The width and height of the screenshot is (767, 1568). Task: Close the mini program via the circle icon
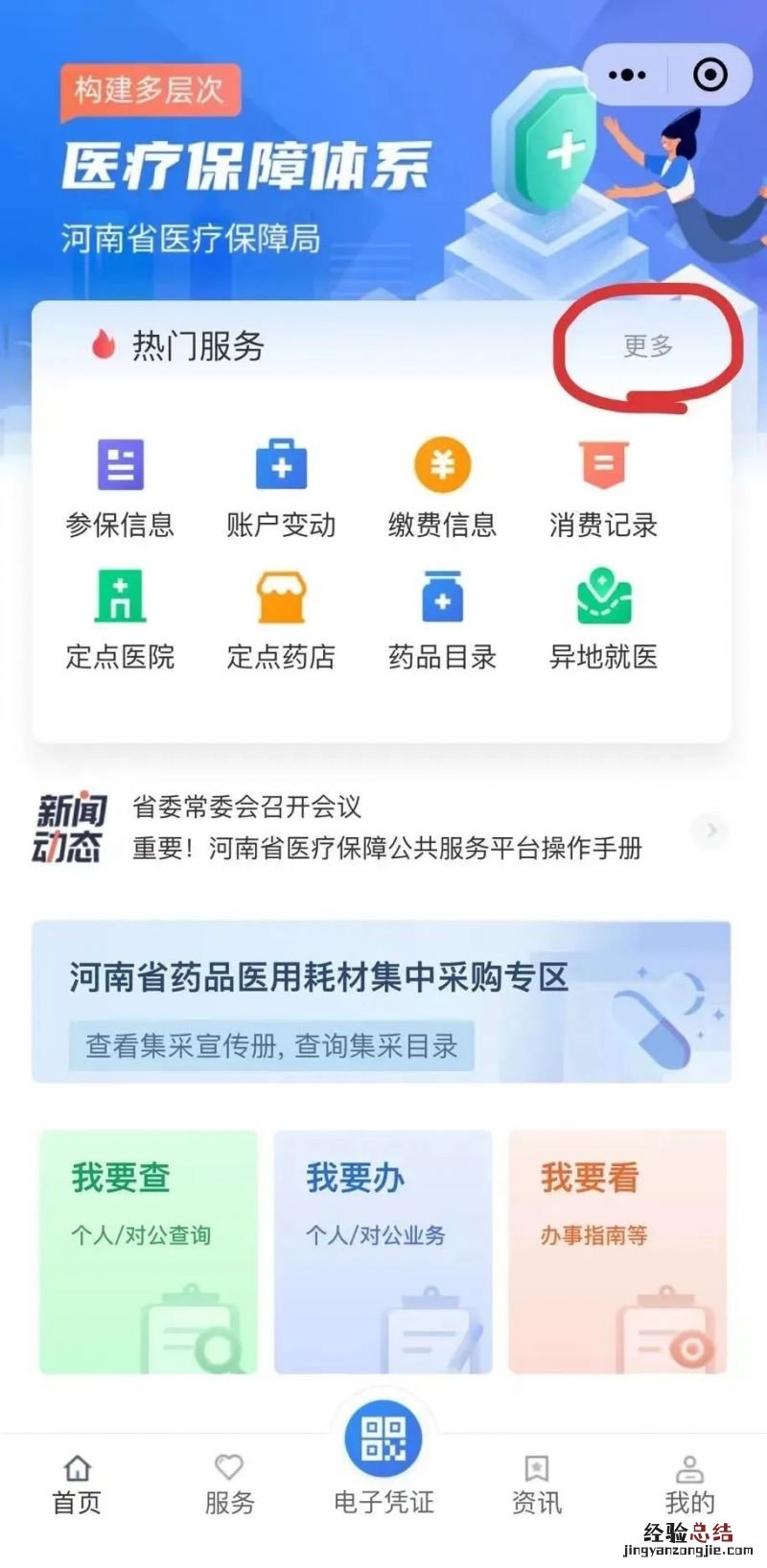point(710,75)
